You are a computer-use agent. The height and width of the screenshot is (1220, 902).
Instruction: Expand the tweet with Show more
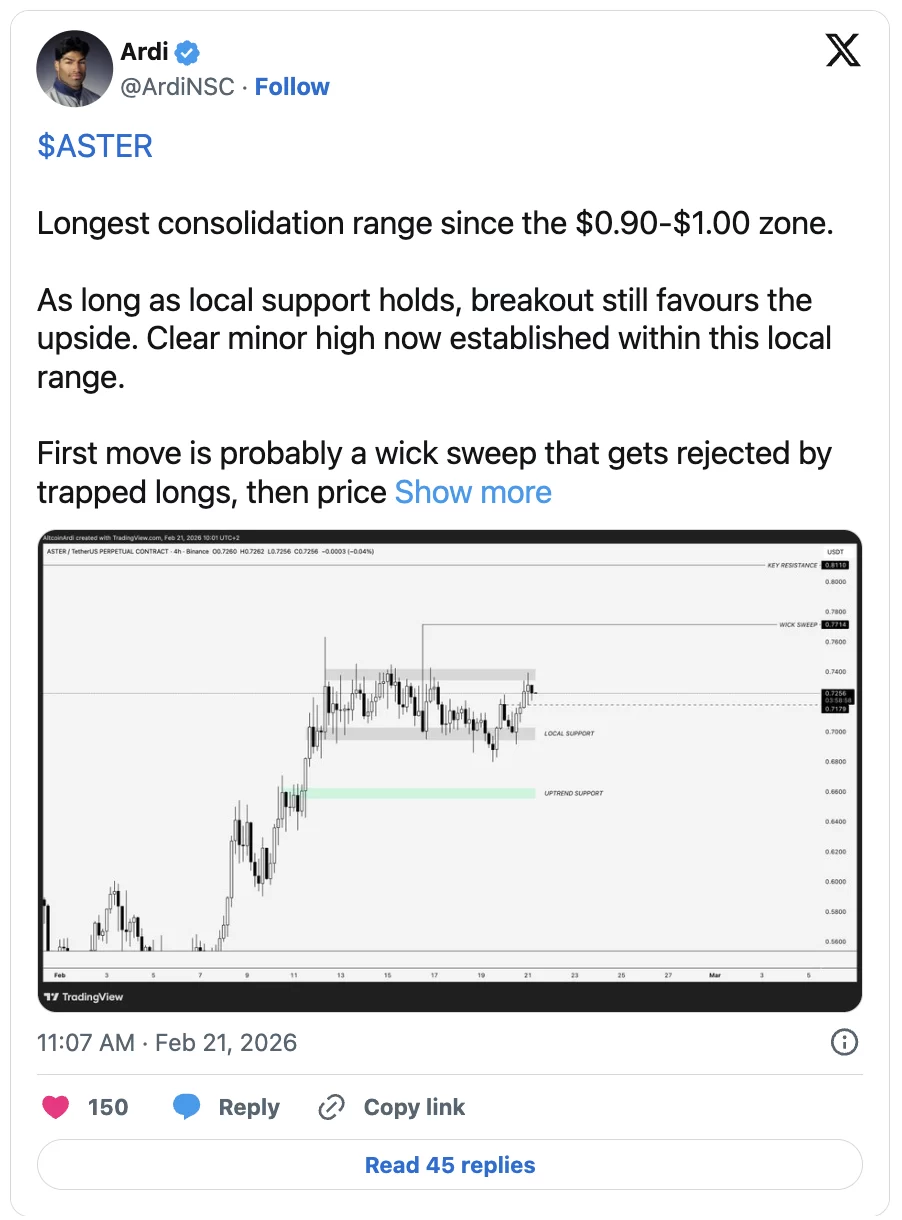coord(473,492)
